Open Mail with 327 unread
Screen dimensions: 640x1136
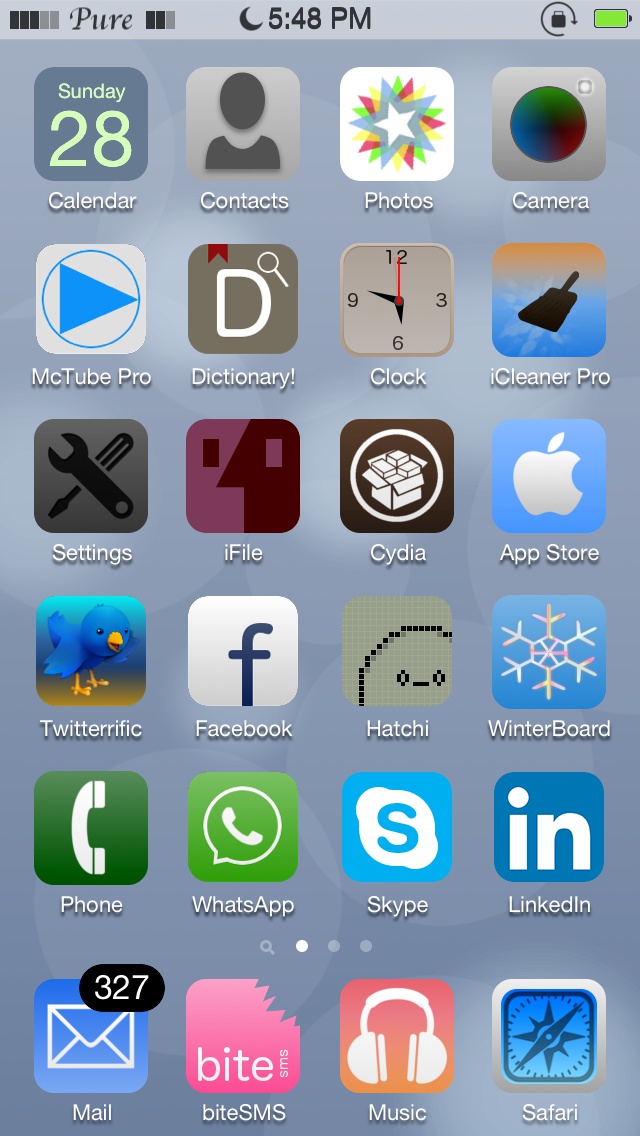[x=91, y=1035]
